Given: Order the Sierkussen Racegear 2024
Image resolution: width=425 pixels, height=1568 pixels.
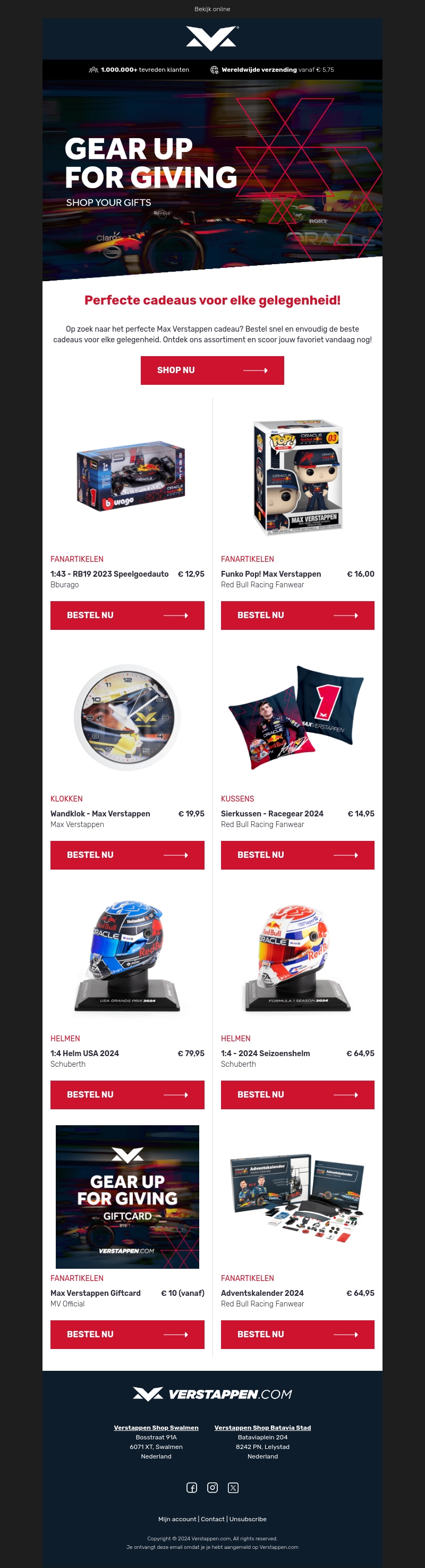Looking at the screenshot, I should click(x=297, y=855).
